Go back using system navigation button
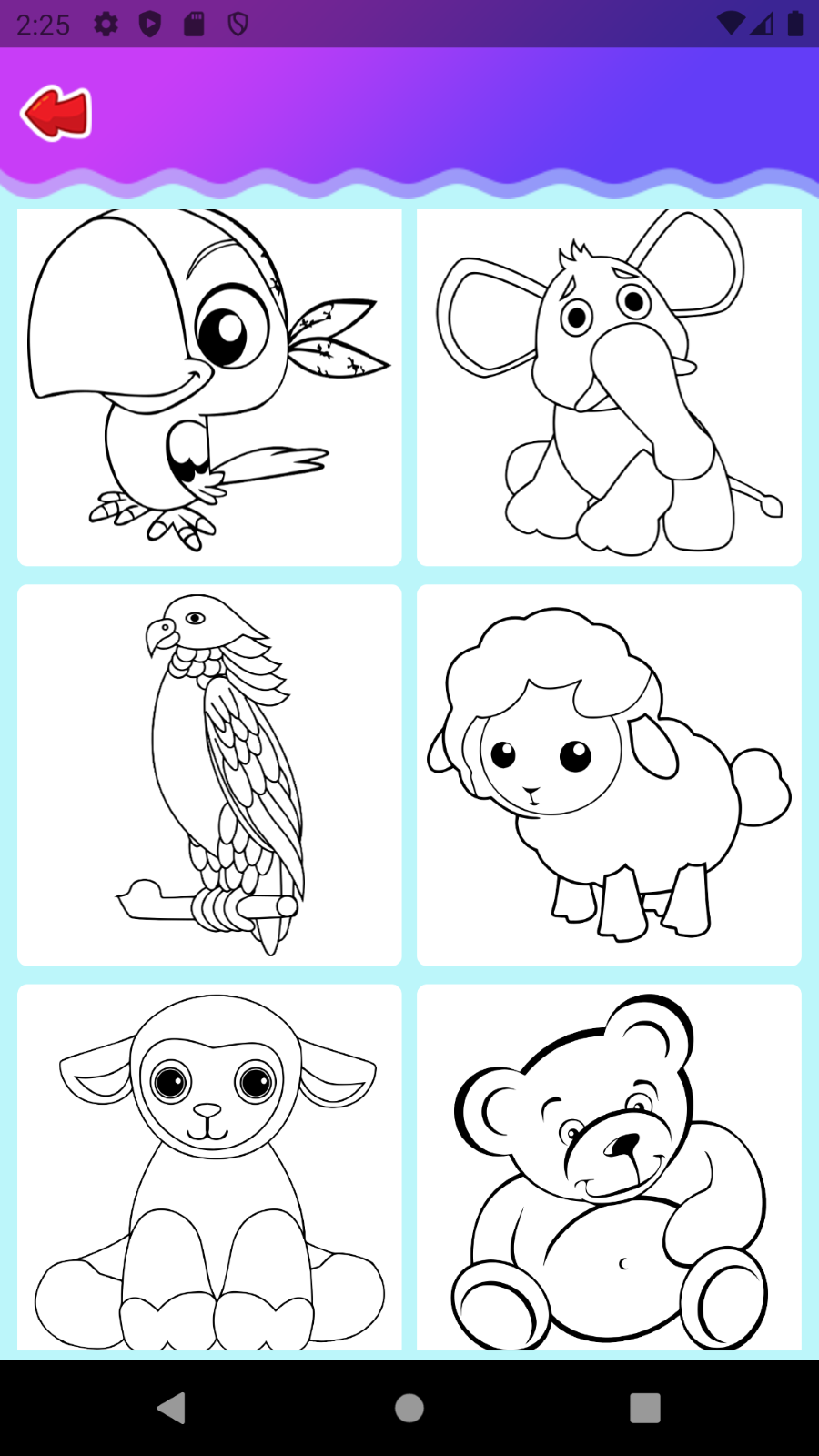This screenshot has height=1456, width=819. 172,1408
